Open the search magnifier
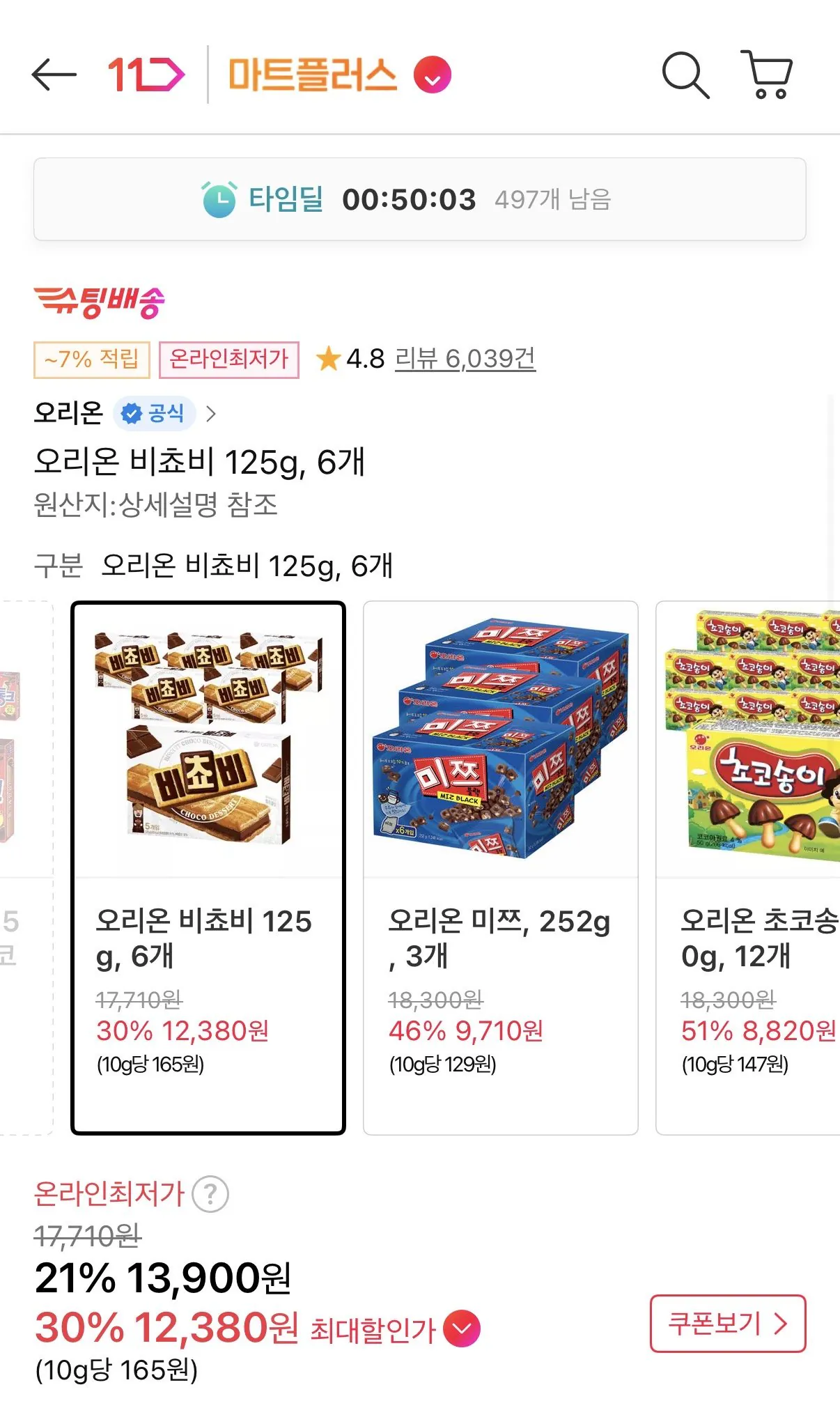This screenshot has height=1417, width=840. click(685, 75)
